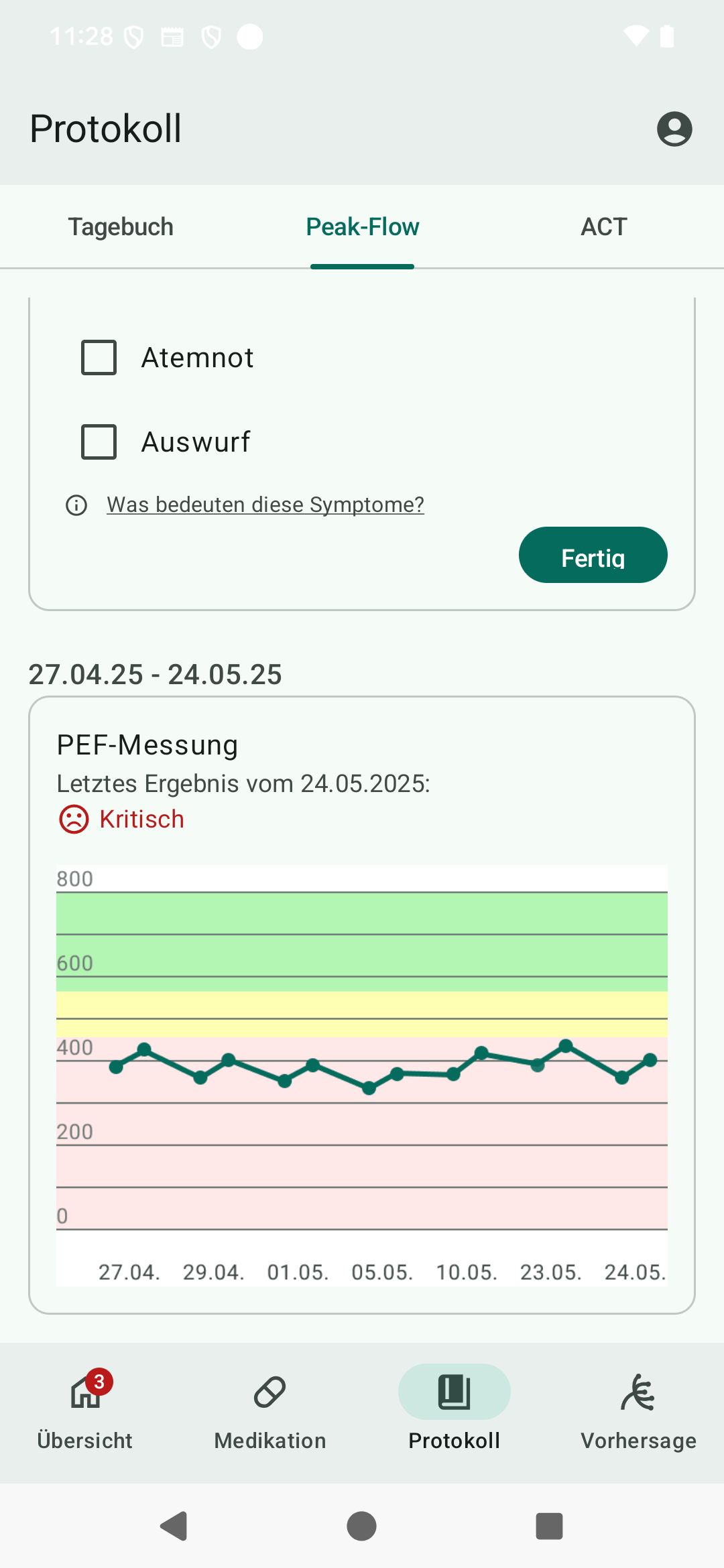Select the Peak-Flow tab
Screen dimensions: 724x1568
(x=362, y=226)
